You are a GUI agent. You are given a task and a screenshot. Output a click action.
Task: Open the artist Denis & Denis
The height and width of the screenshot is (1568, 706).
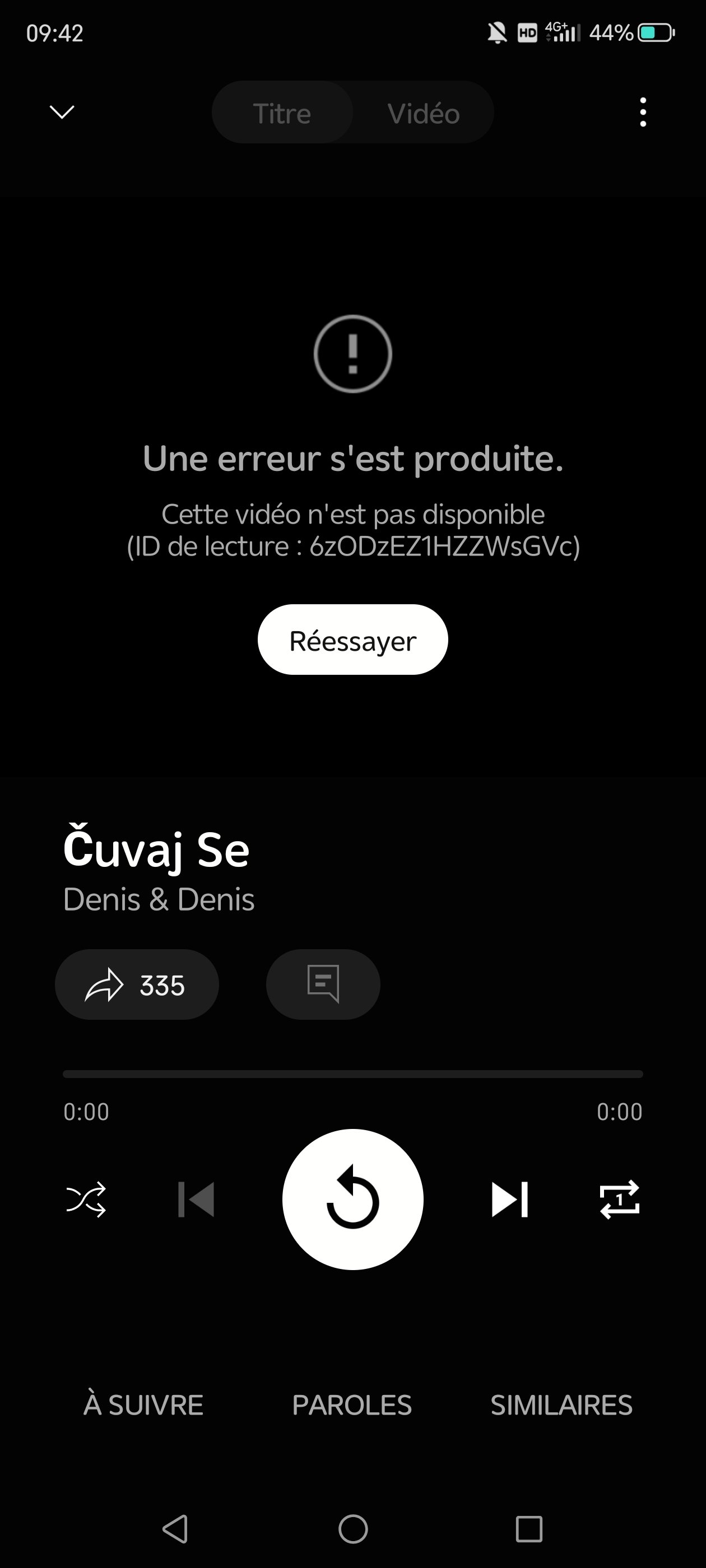(159, 899)
